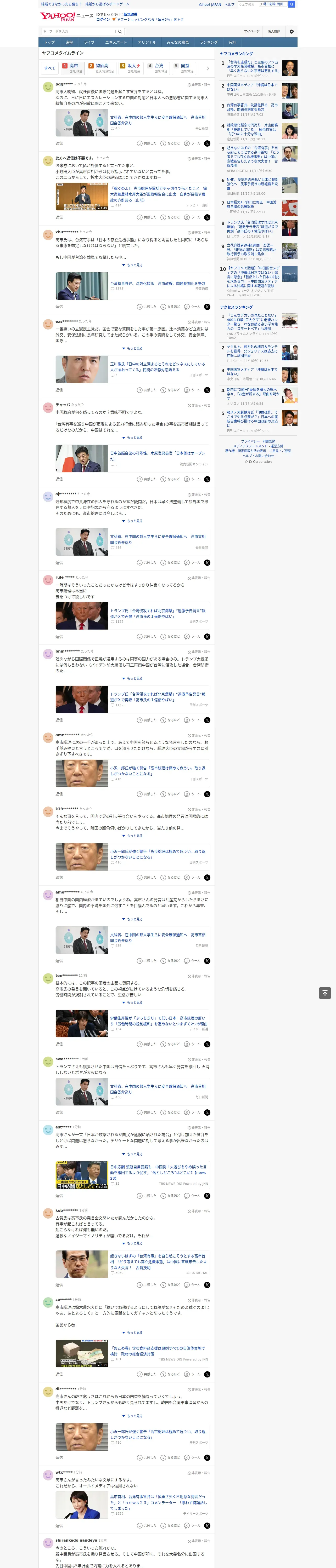Screen dimensions: 336x1568
Task: Tap the keyword search input field
Action: tap(79, 32)
